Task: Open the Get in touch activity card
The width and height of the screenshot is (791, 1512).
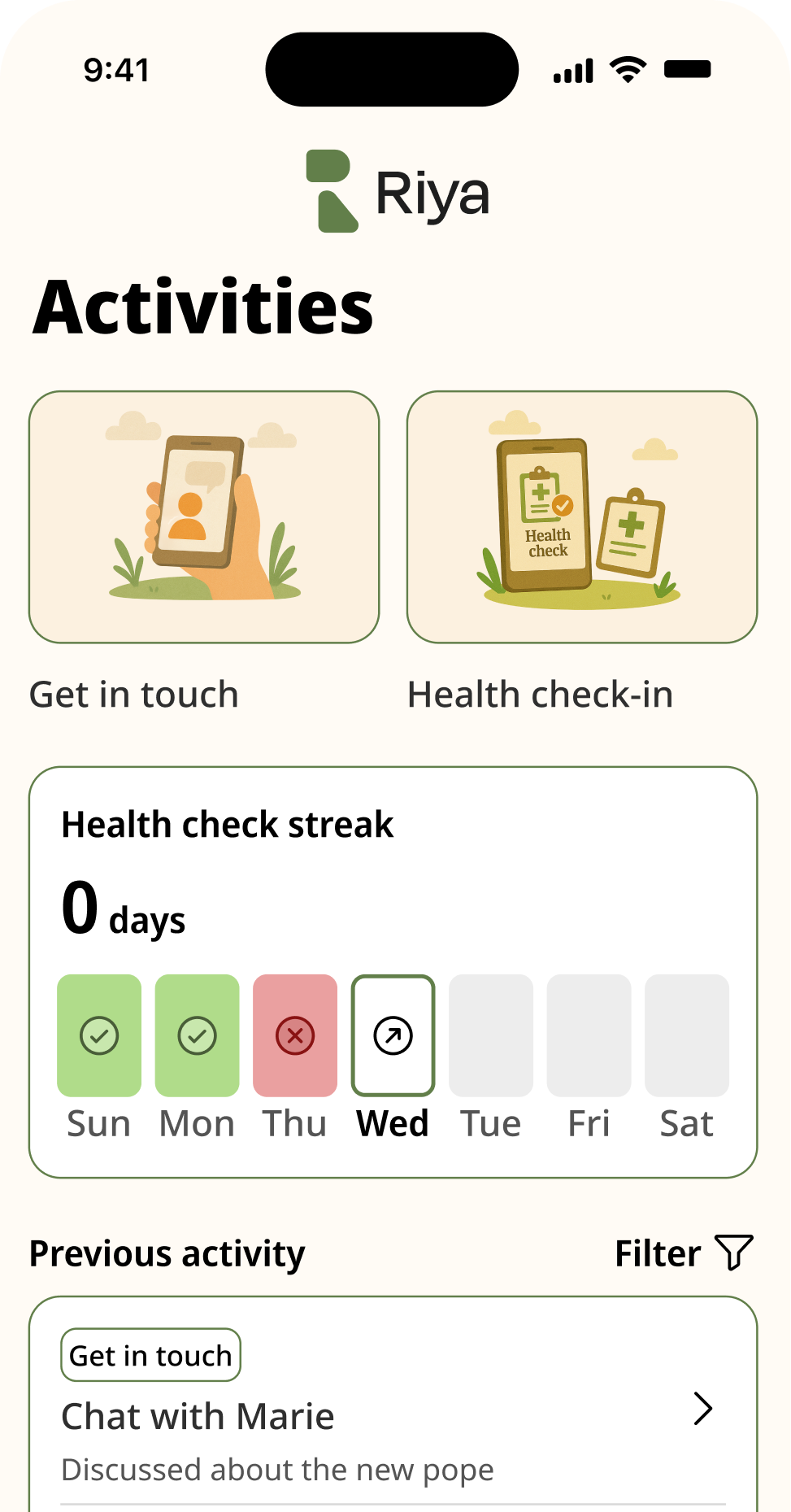Action: (204, 517)
